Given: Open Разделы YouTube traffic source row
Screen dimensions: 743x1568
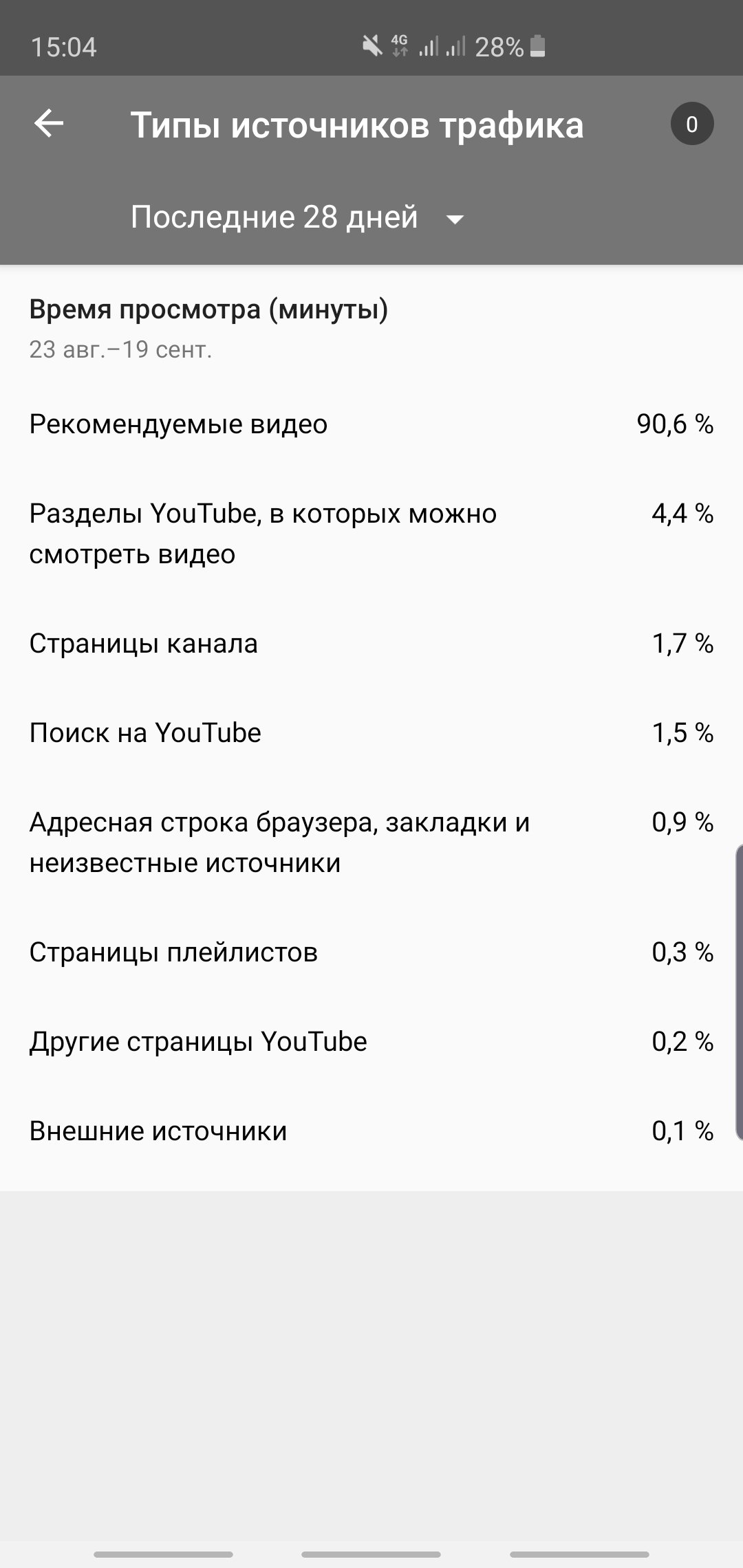Looking at the screenshot, I should (x=371, y=534).
